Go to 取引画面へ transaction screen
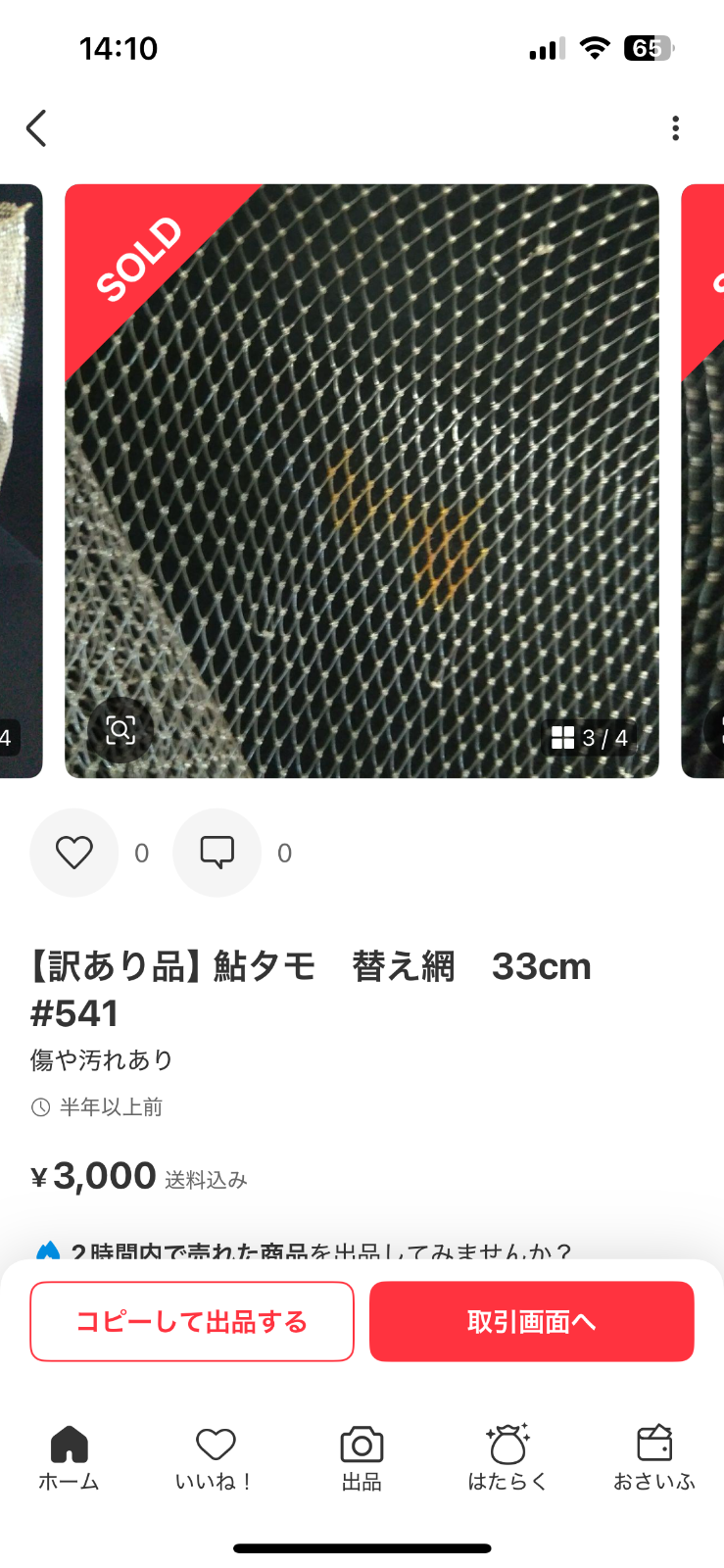 (531, 1321)
